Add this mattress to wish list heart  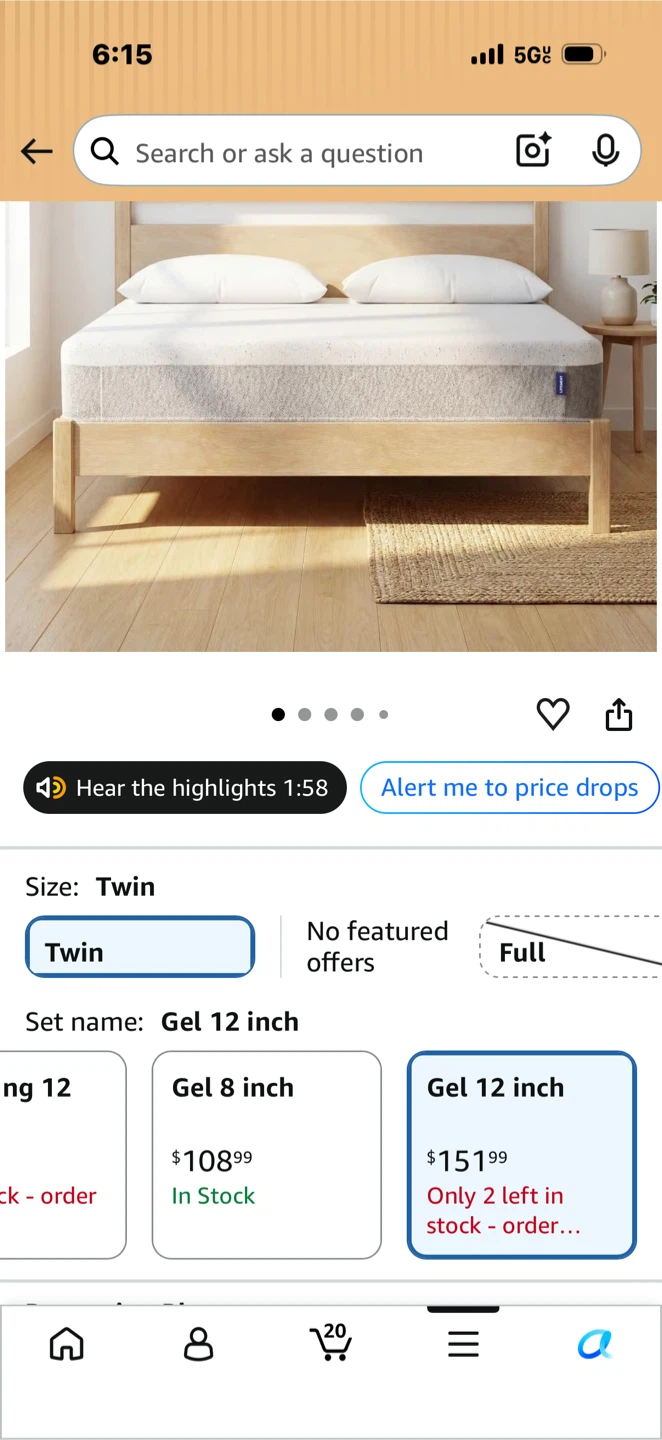[553, 714]
